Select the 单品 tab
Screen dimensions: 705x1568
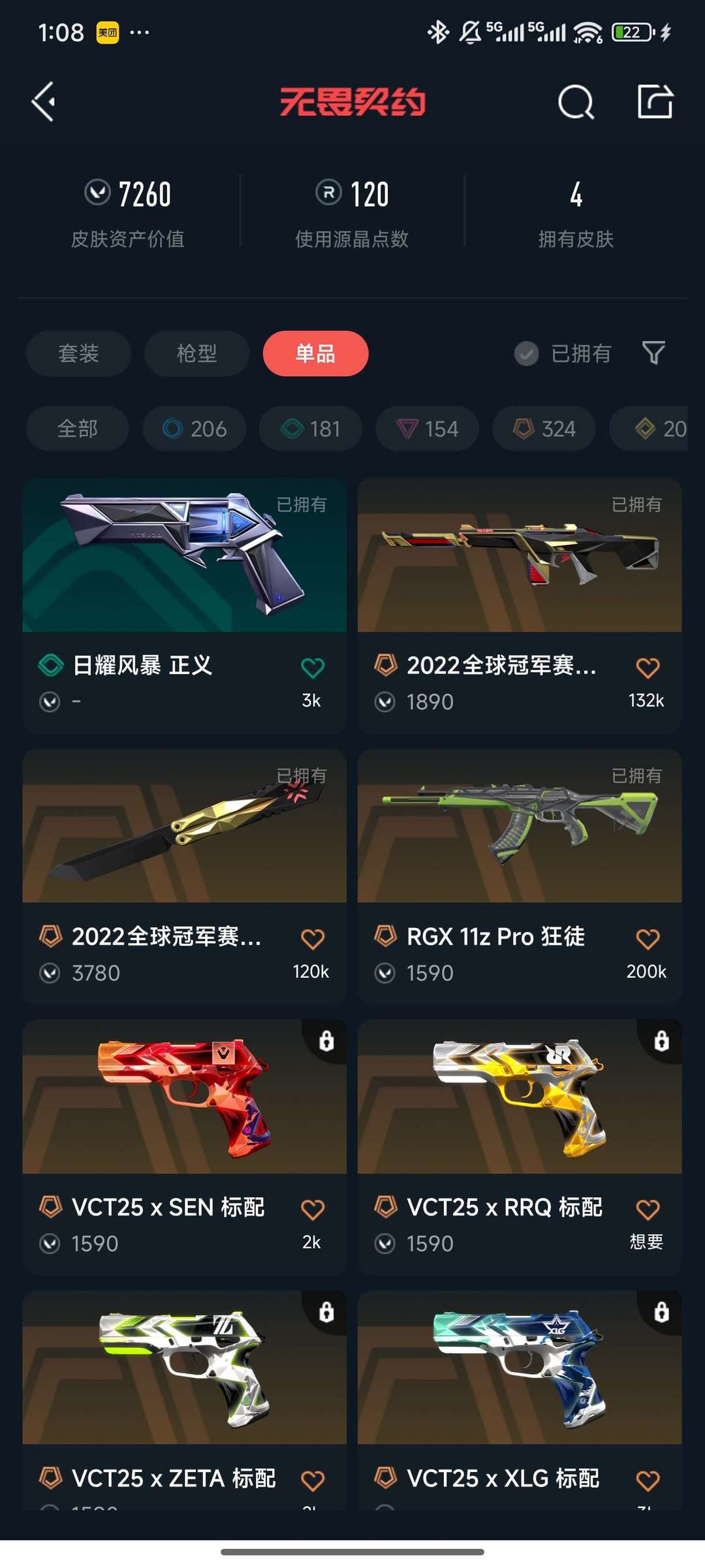pyautogui.click(x=315, y=353)
